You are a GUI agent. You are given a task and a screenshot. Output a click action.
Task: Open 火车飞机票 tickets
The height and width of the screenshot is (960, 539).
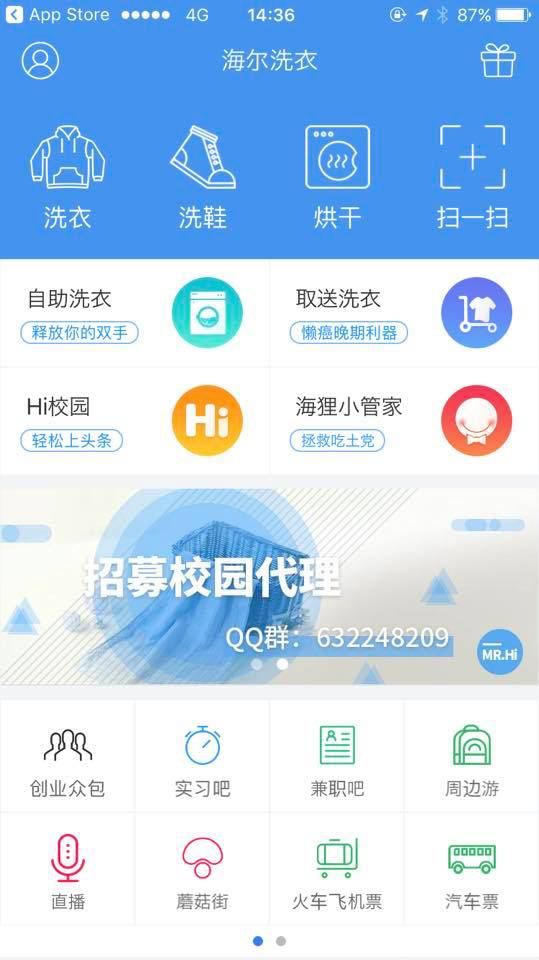coord(337,869)
